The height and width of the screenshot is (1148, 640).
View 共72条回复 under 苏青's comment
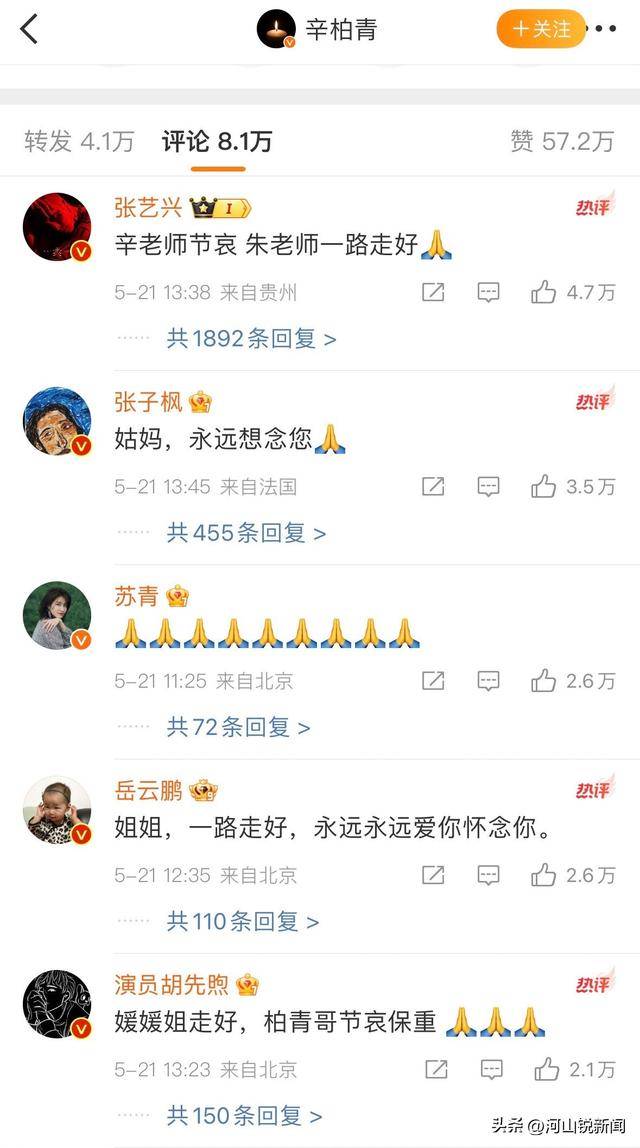pyautogui.click(x=238, y=727)
